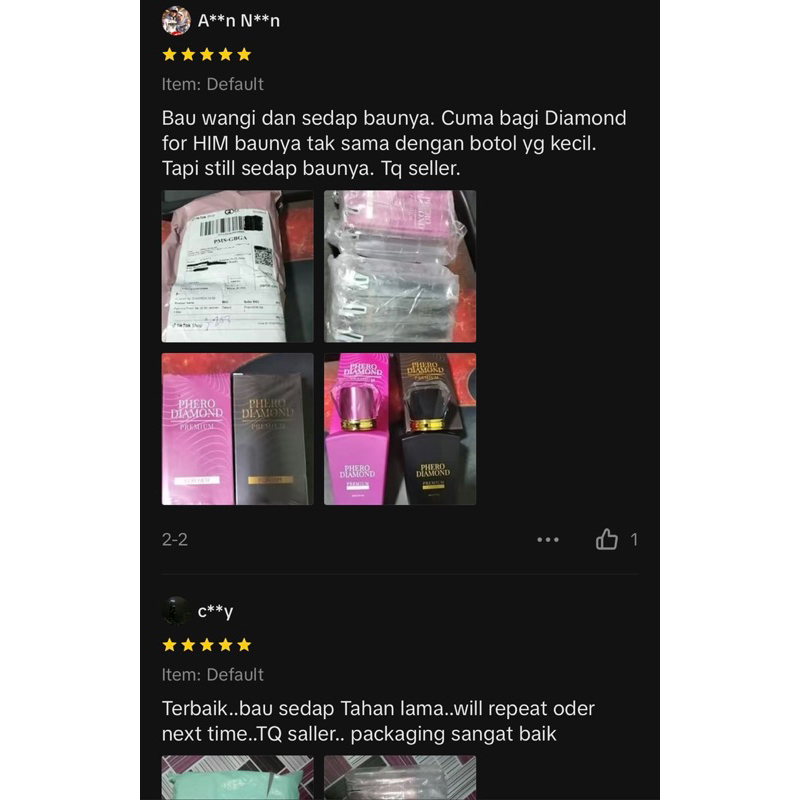Open more options on A**n N**n's review
The width and height of the screenshot is (800, 800).
548,540
